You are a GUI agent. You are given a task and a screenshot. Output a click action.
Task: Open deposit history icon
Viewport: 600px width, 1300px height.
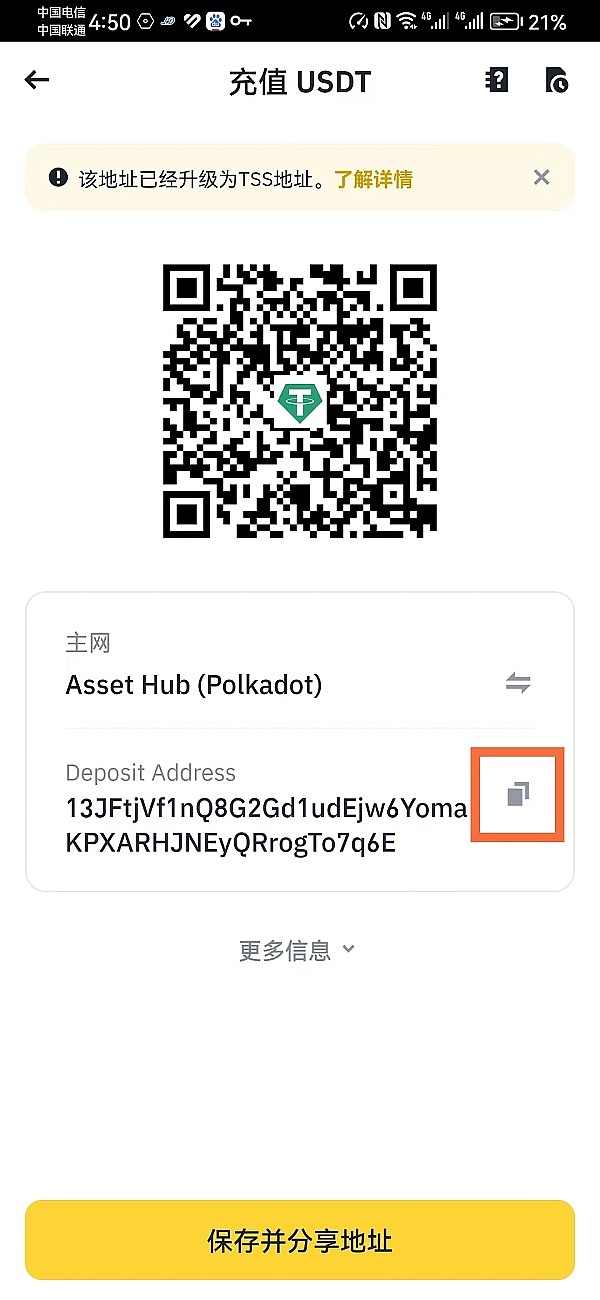click(x=557, y=81)
